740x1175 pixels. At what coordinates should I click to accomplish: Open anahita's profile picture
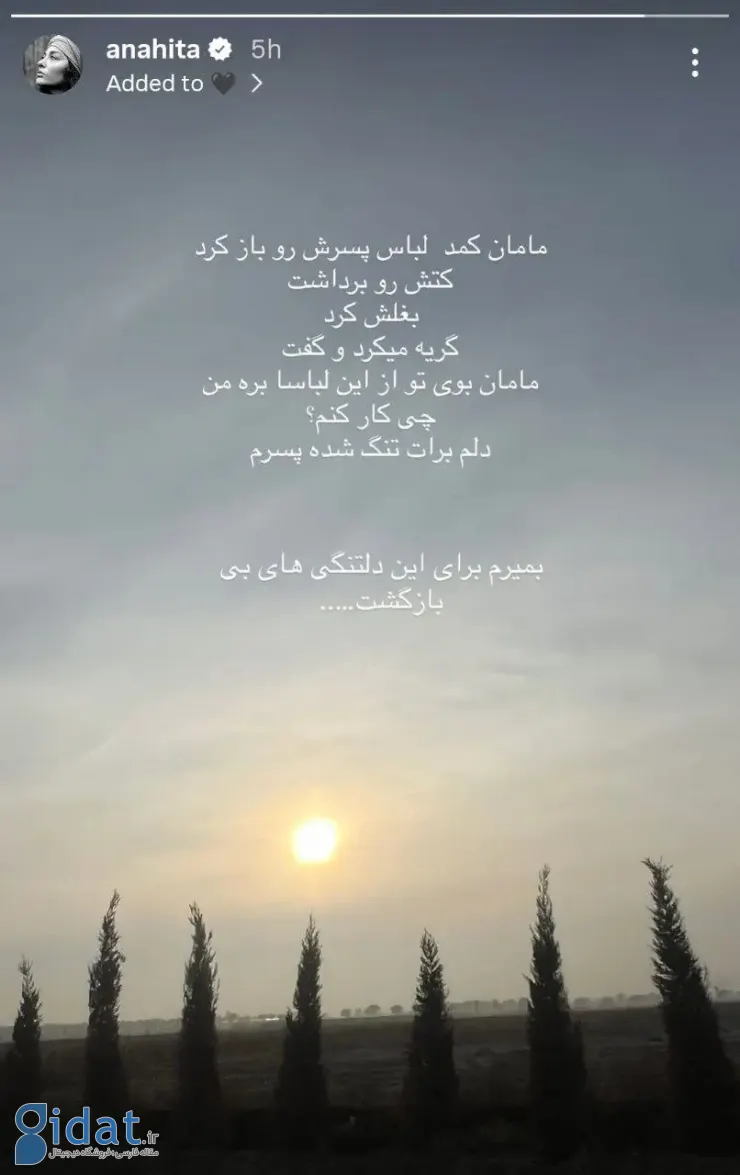pos(52,65)
